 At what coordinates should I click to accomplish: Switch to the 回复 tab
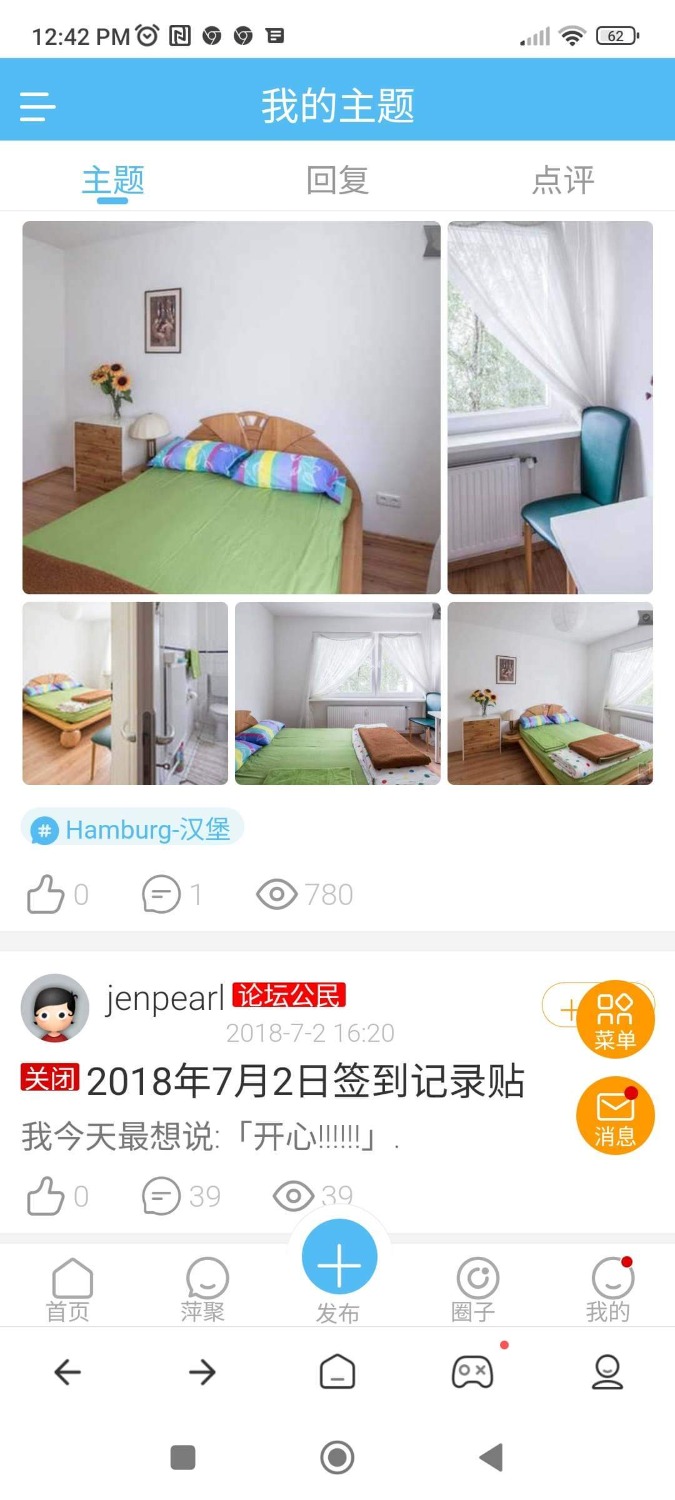[337, 180]
